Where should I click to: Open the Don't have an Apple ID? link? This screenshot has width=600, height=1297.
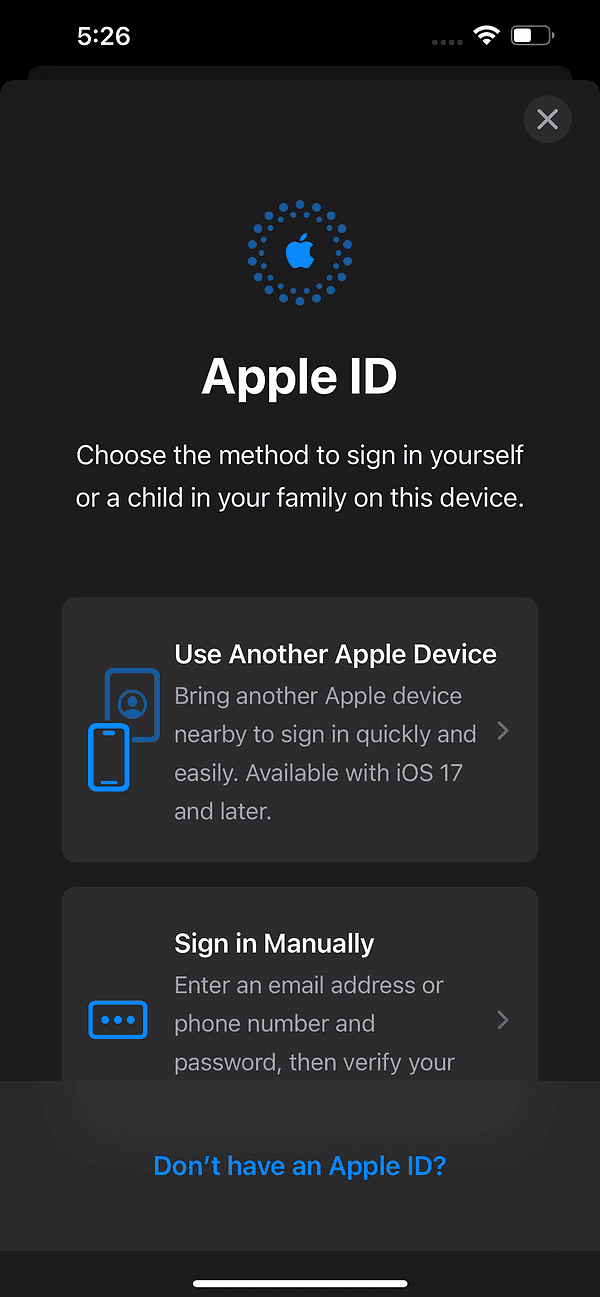[x=300, y=1166]
